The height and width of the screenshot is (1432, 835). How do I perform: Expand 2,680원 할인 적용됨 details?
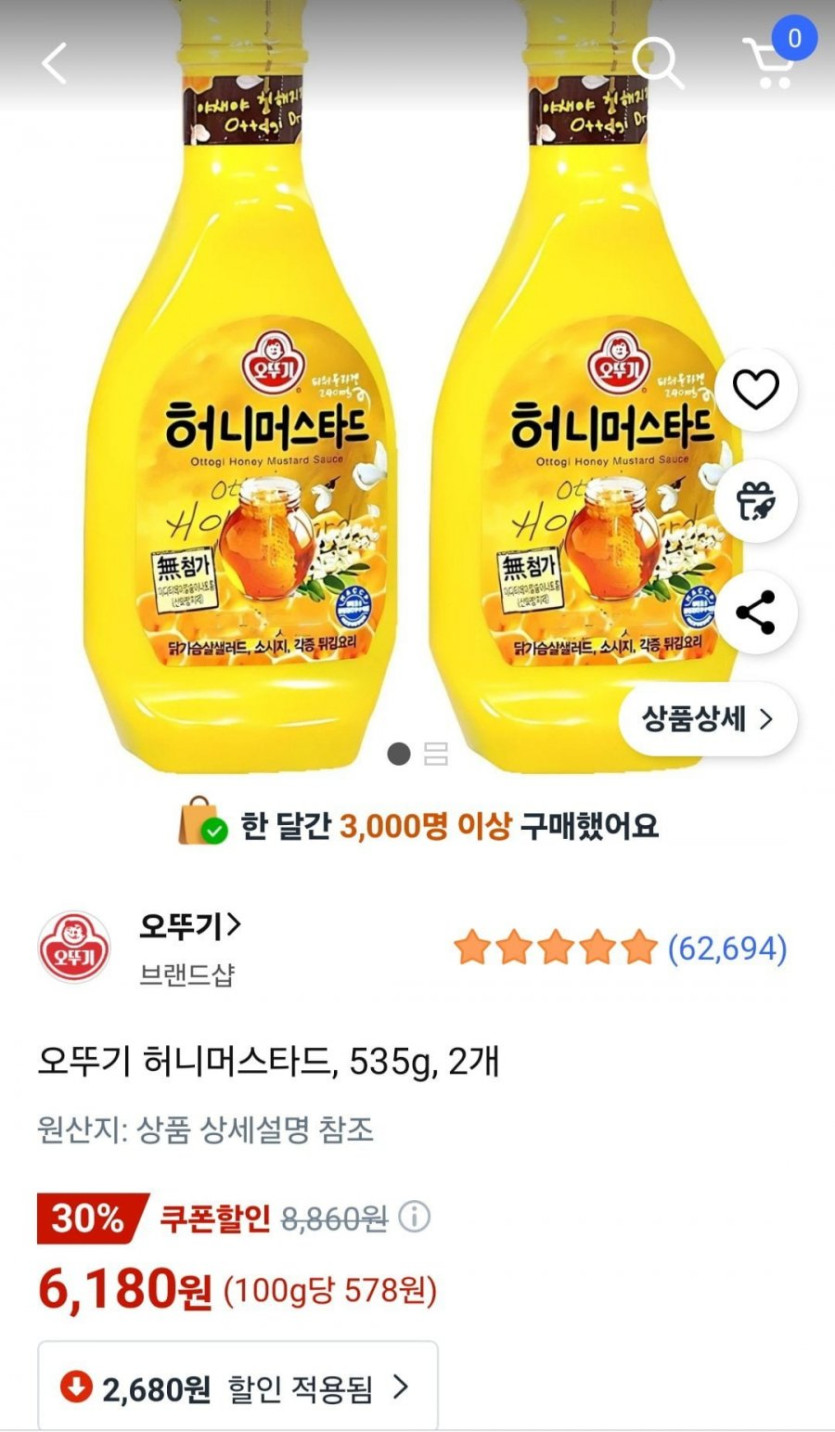click(x=238, y=1387)
